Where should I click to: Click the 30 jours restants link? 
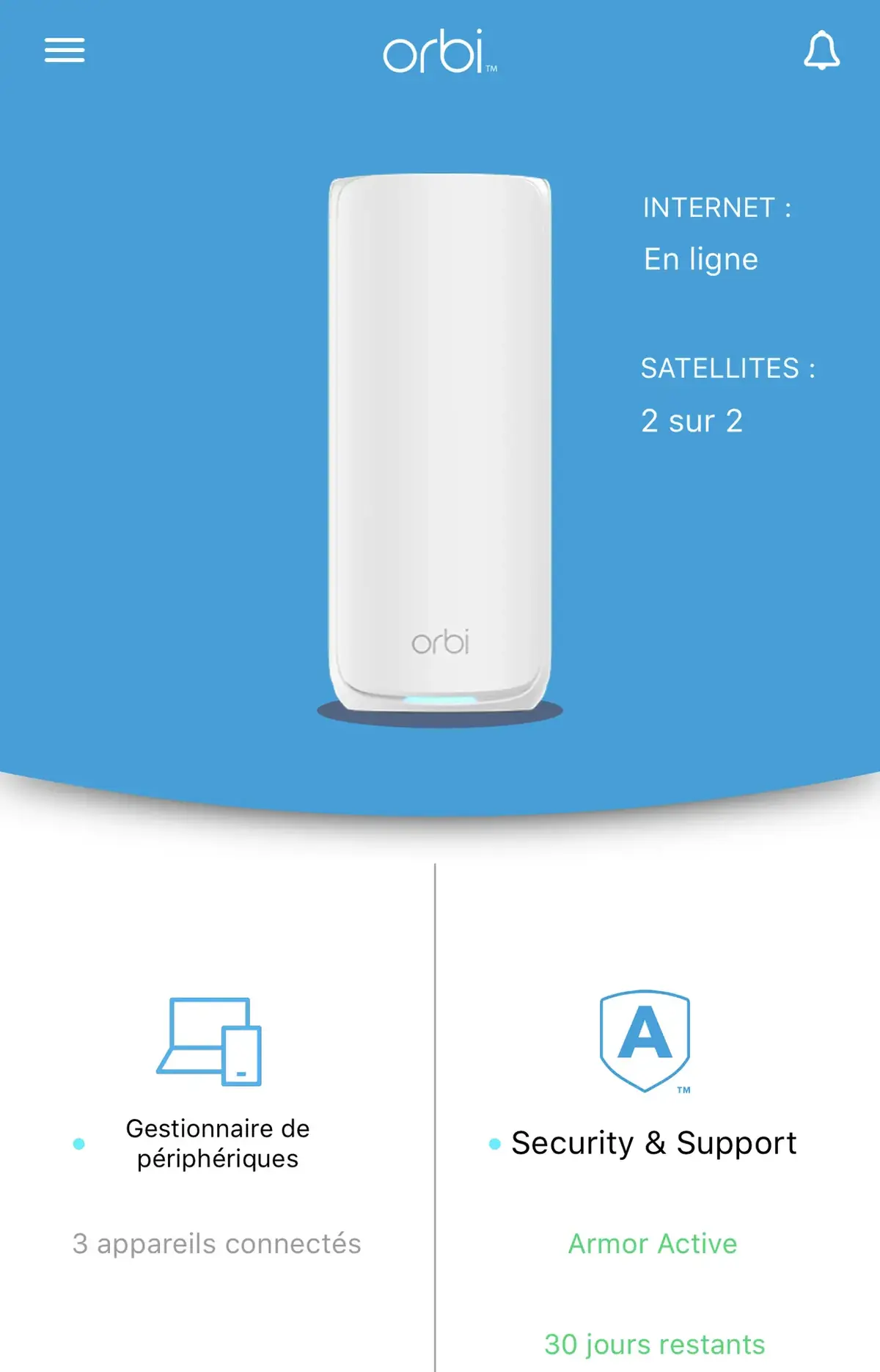pyautogui.click(x=654, y=1343)
